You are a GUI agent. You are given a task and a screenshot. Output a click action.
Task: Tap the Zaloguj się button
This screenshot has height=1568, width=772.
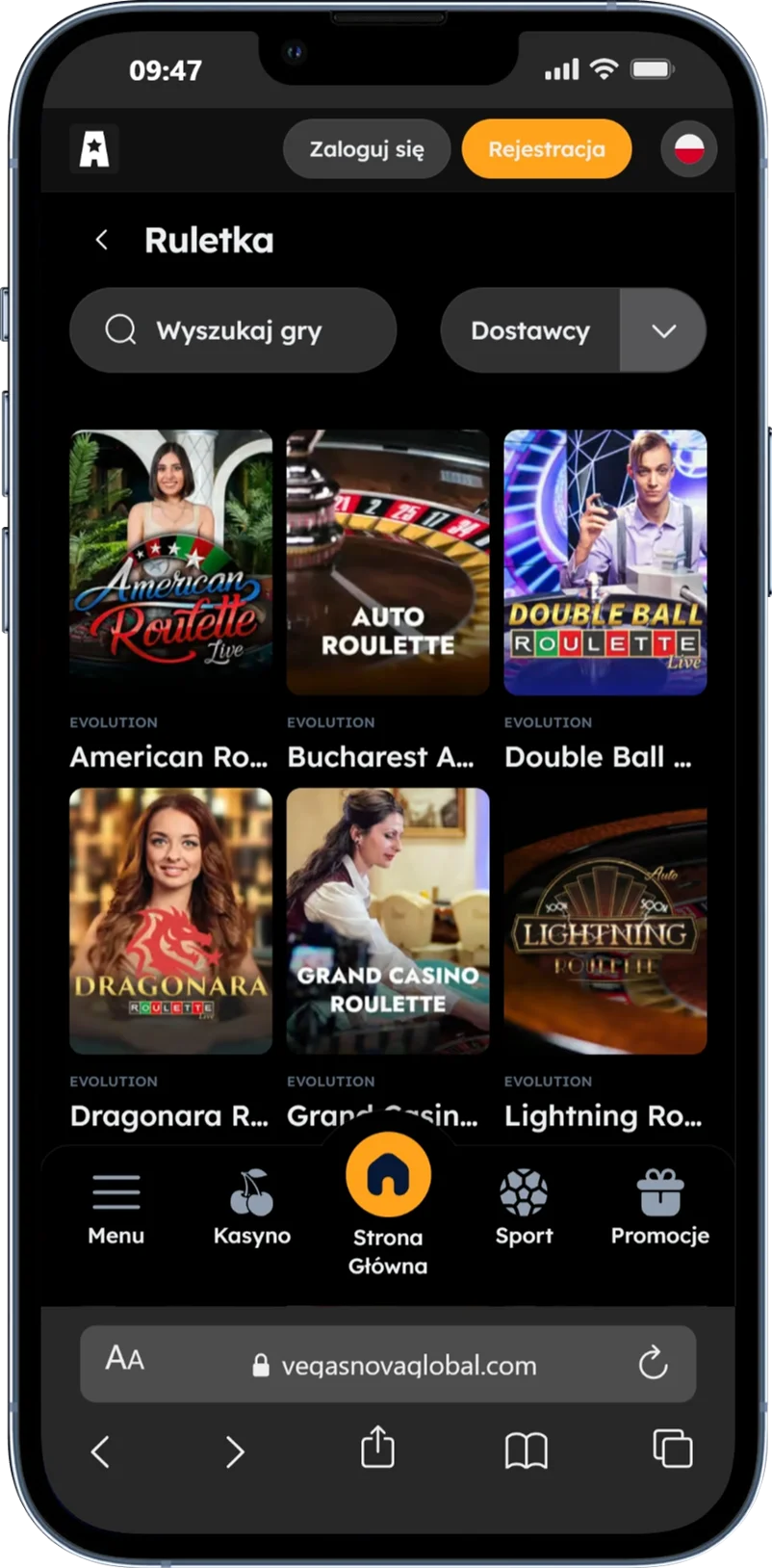367,149
